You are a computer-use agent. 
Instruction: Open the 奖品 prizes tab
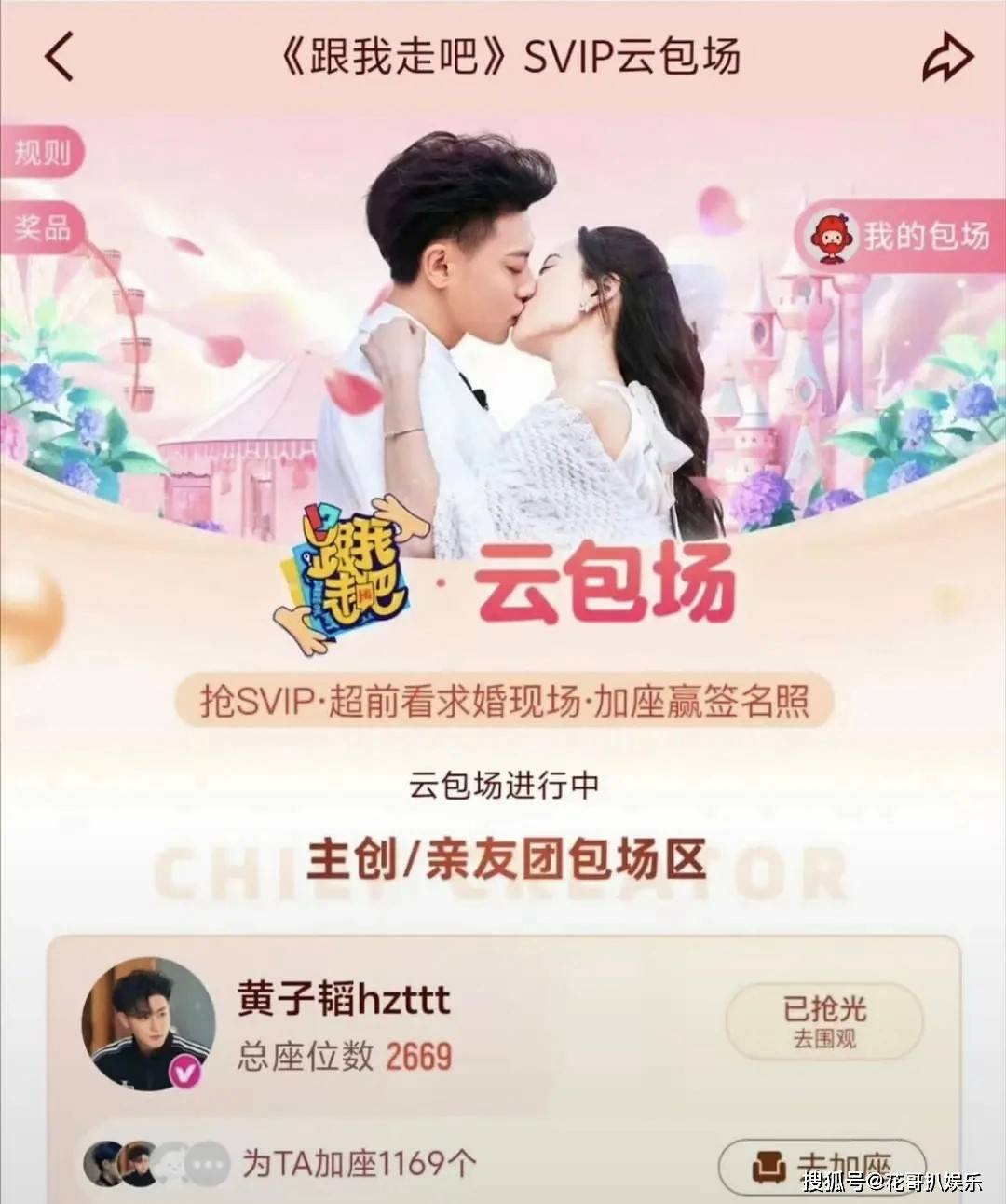pos(42,226)
